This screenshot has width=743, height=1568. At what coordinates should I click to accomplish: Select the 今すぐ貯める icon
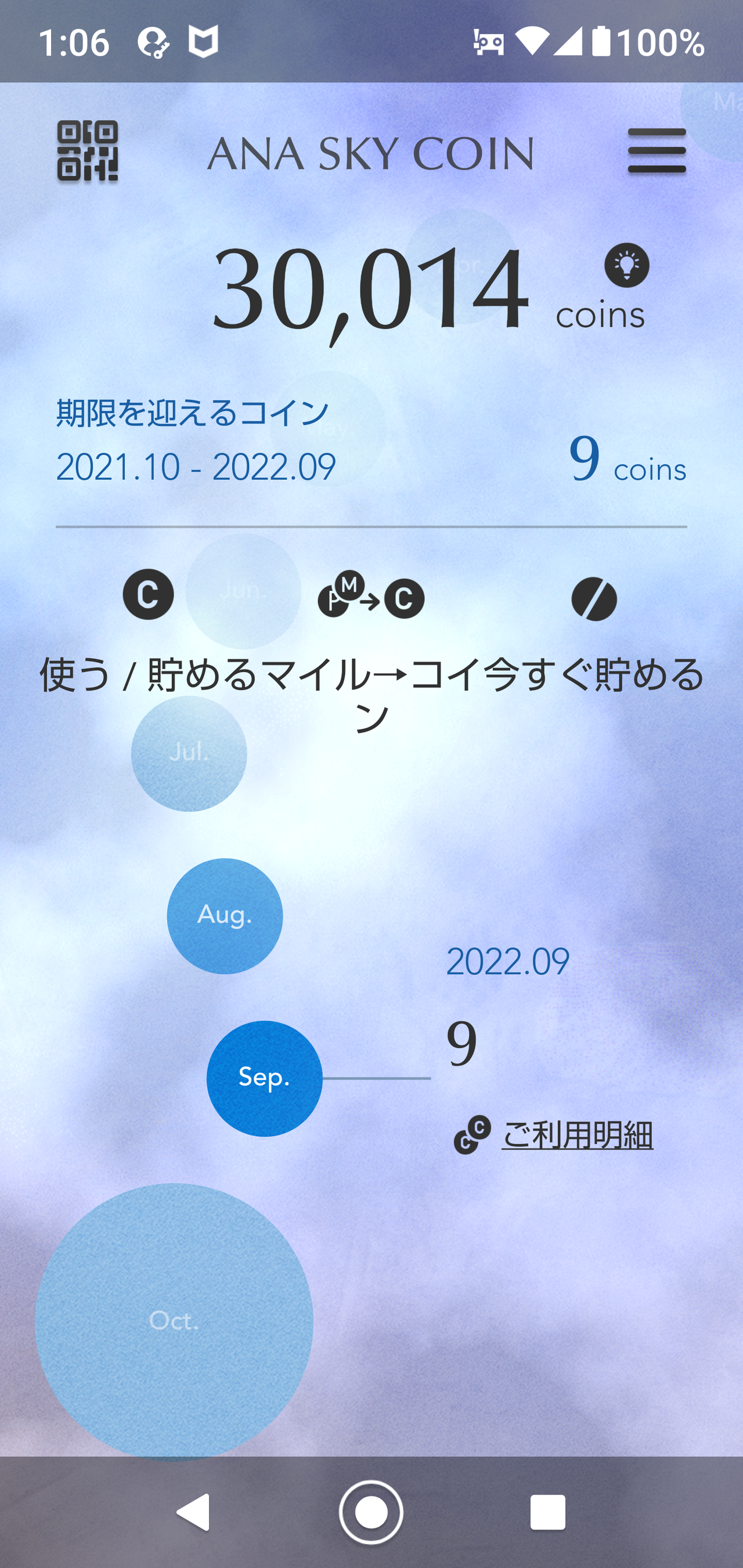[595, 598]
